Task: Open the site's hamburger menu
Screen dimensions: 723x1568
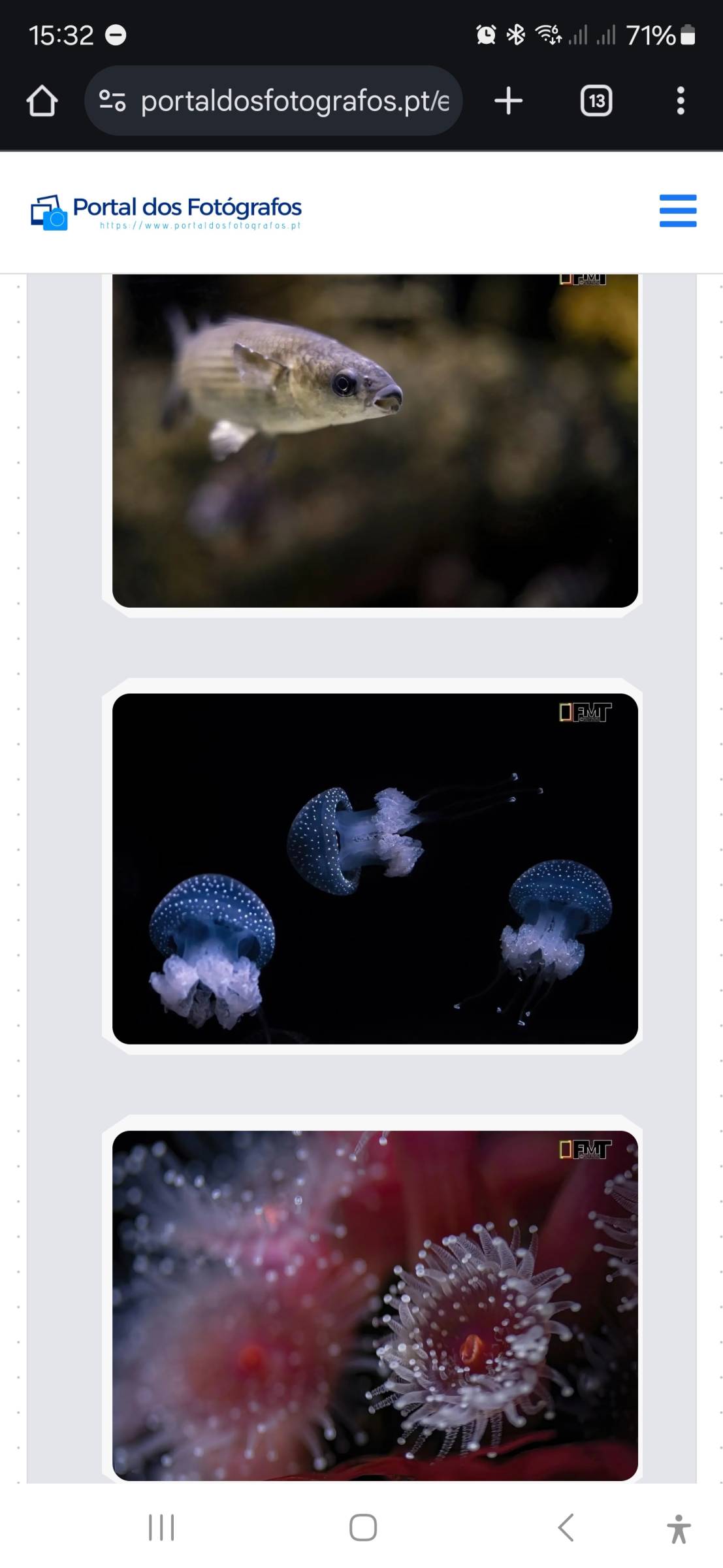Action: (678, 210)
